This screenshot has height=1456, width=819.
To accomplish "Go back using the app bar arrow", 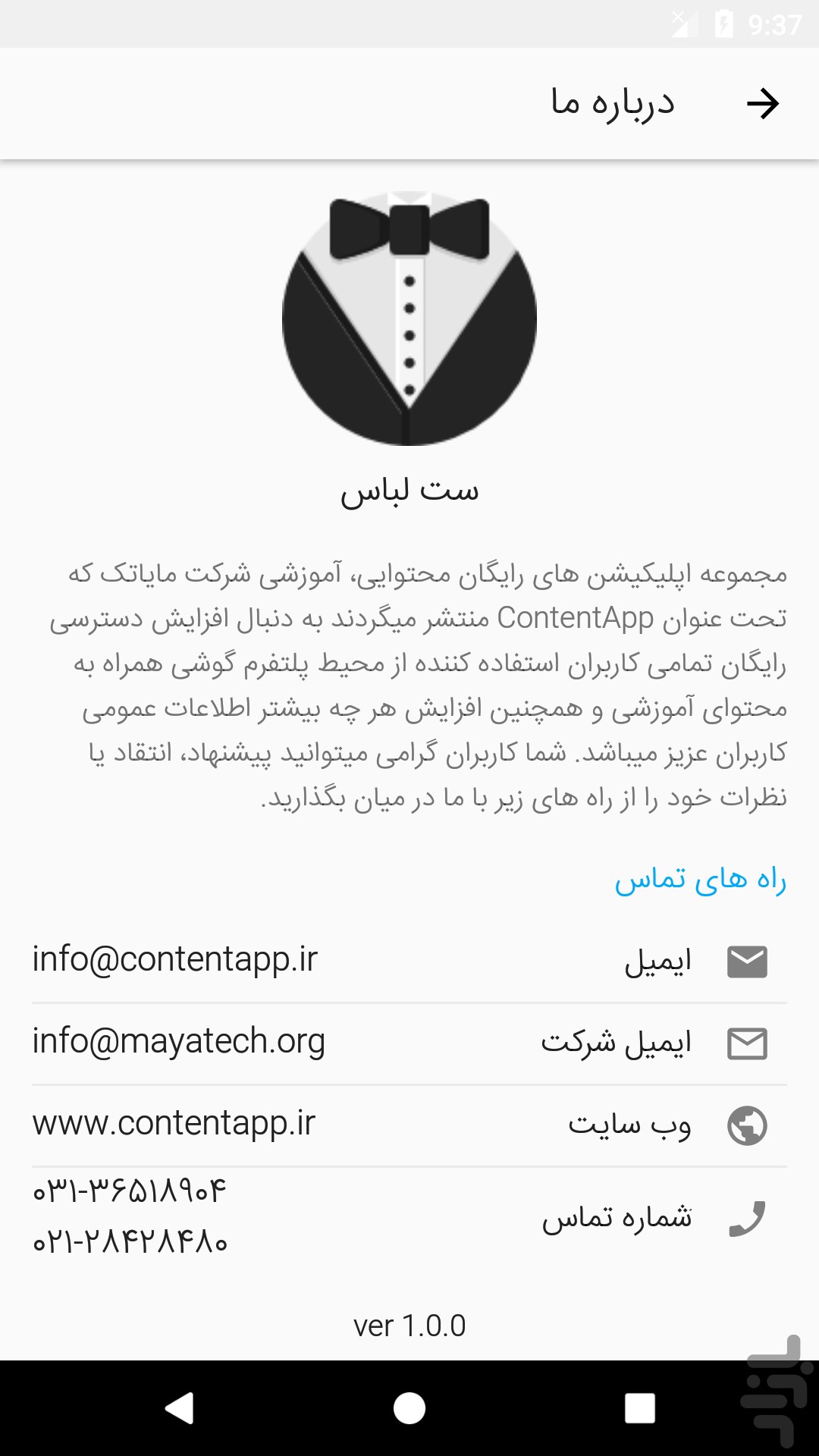I will click(x=762, y=104).
